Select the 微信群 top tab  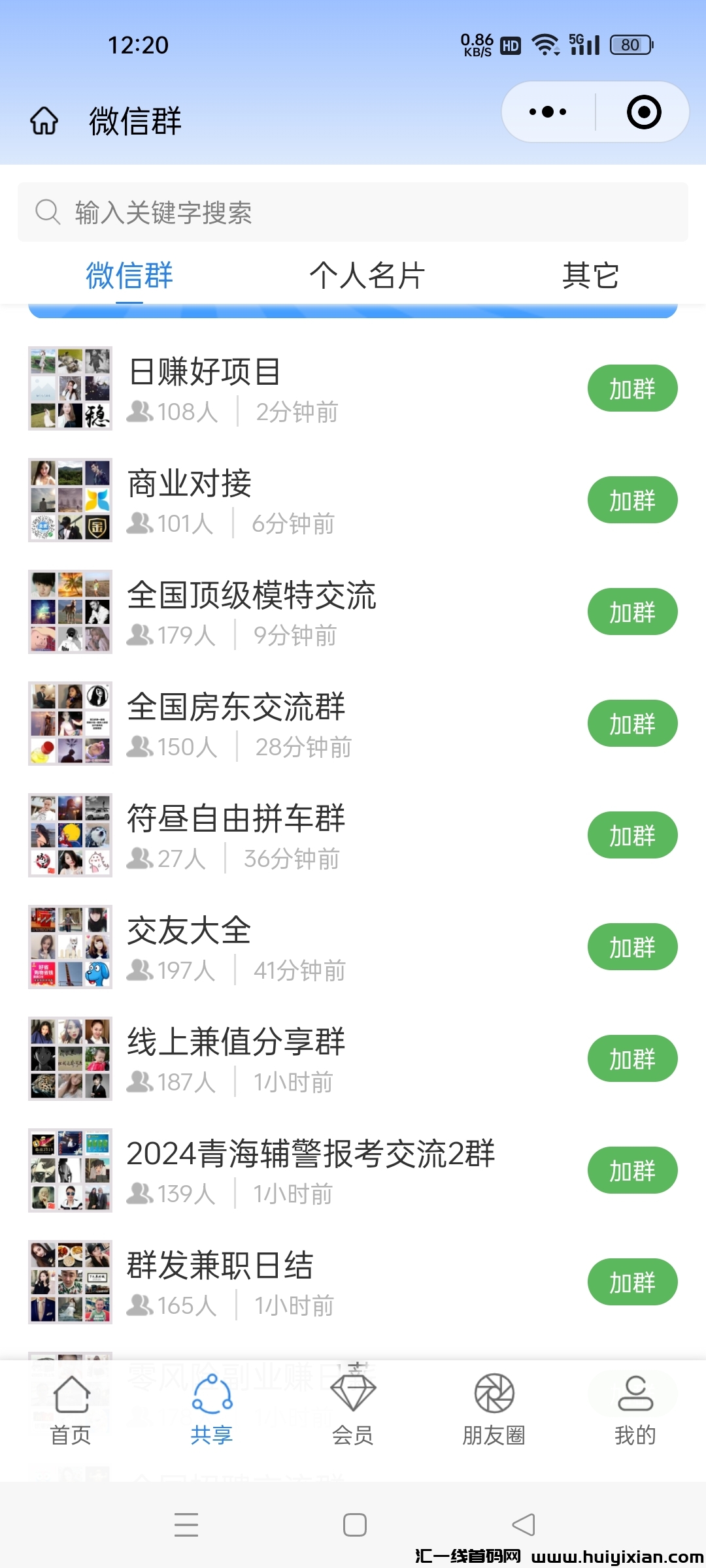pos(129,275)
